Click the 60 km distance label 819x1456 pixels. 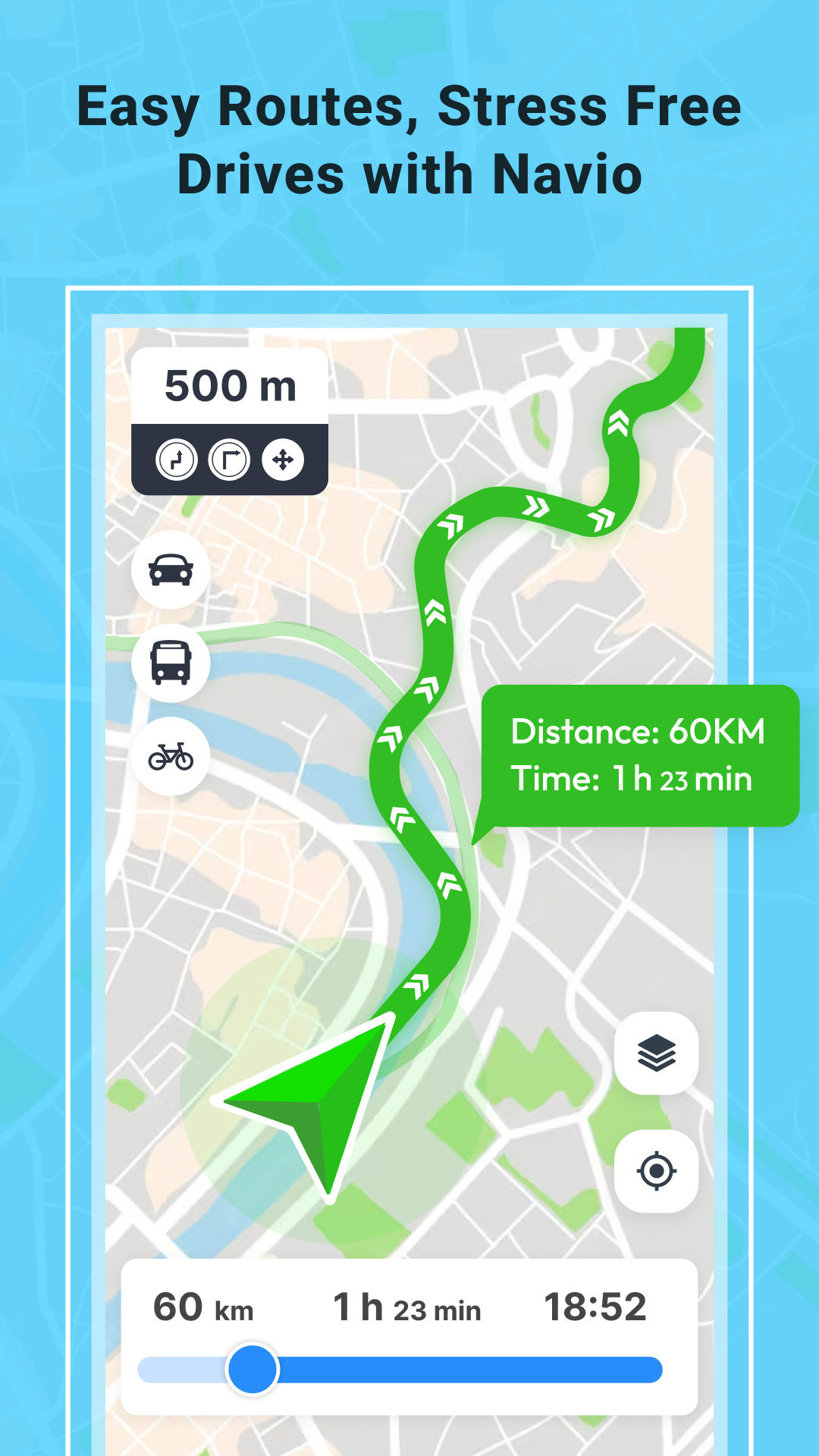(202, 1304)
